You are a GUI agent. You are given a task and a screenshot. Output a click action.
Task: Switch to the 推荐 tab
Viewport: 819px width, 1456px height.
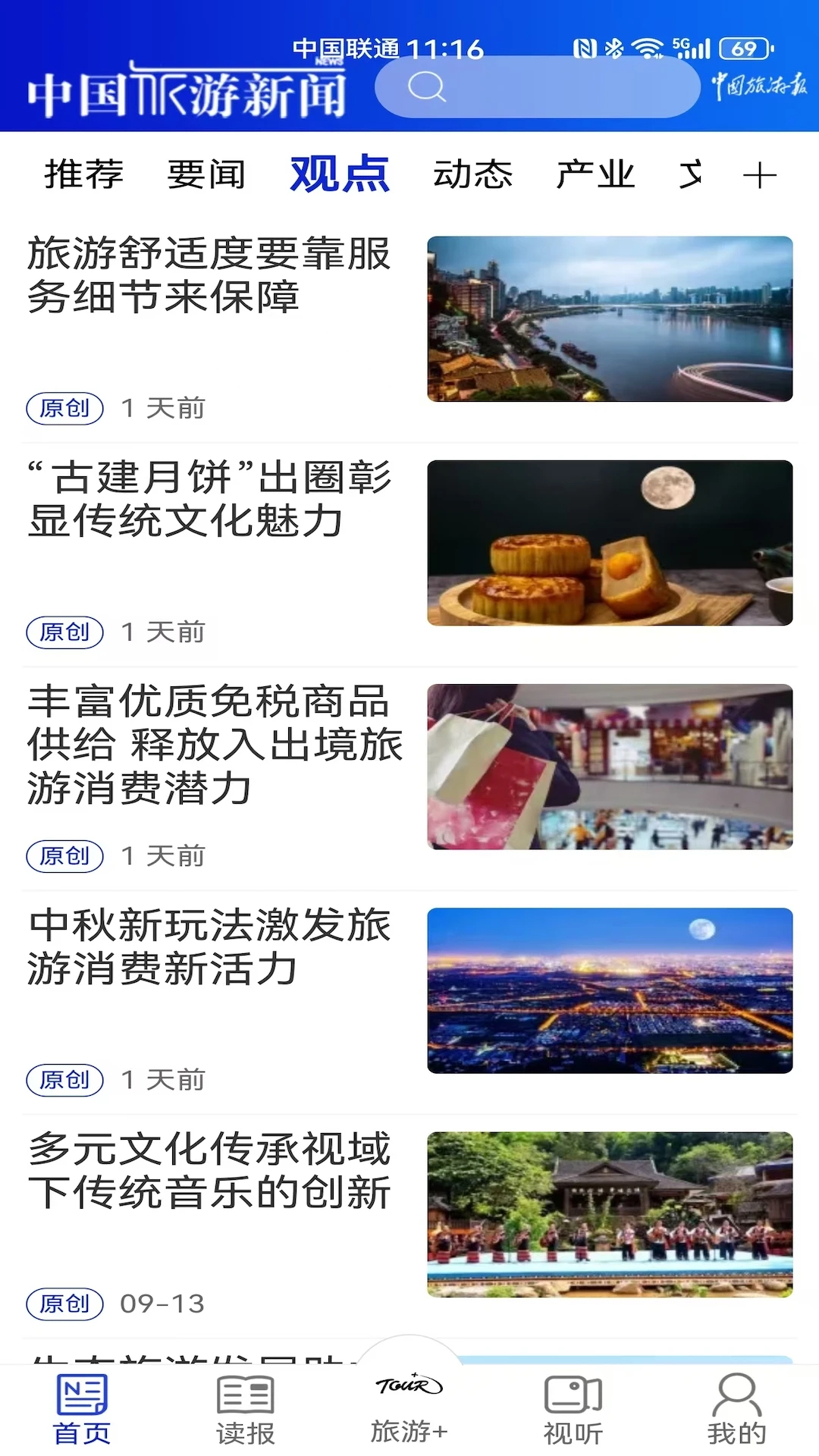[85, 174]
